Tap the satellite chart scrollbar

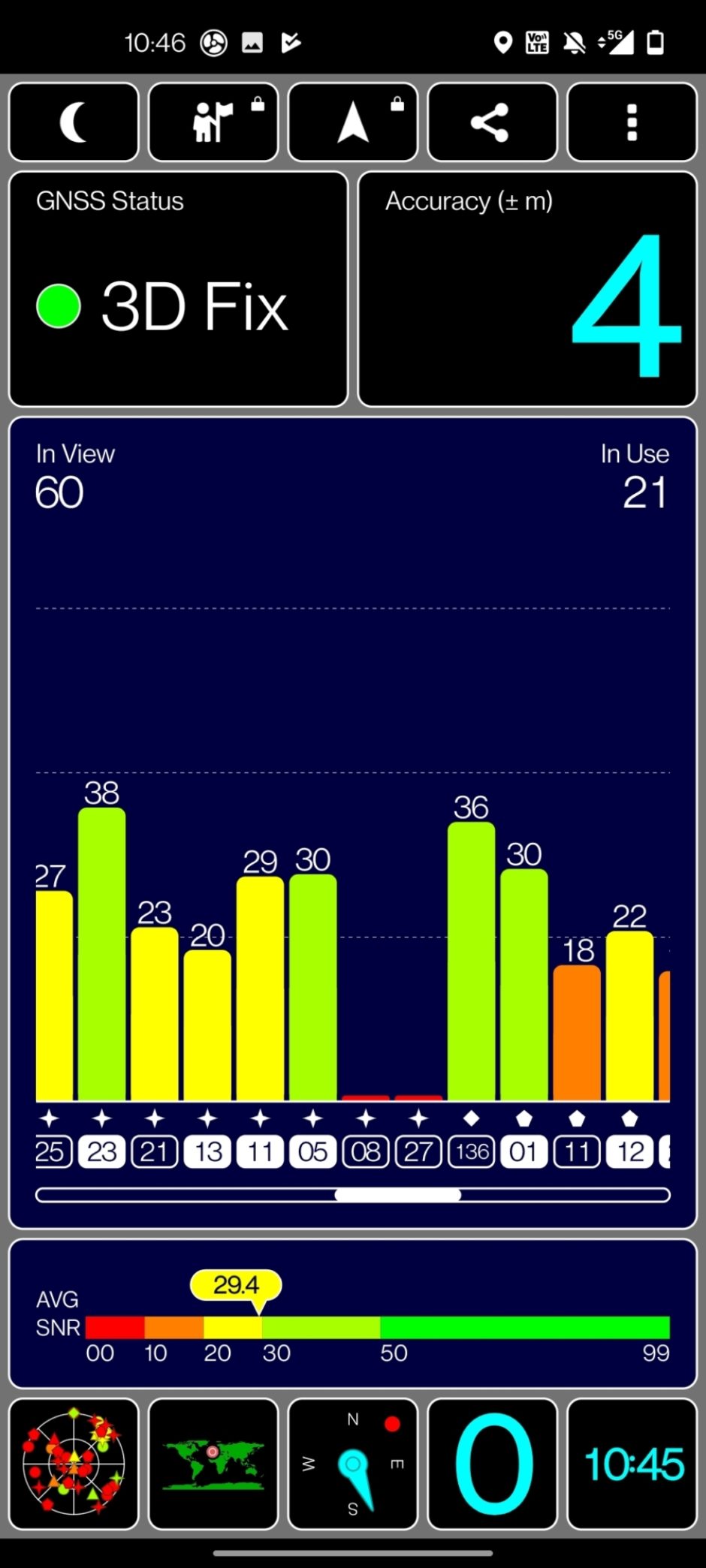tap(353, 1195)
